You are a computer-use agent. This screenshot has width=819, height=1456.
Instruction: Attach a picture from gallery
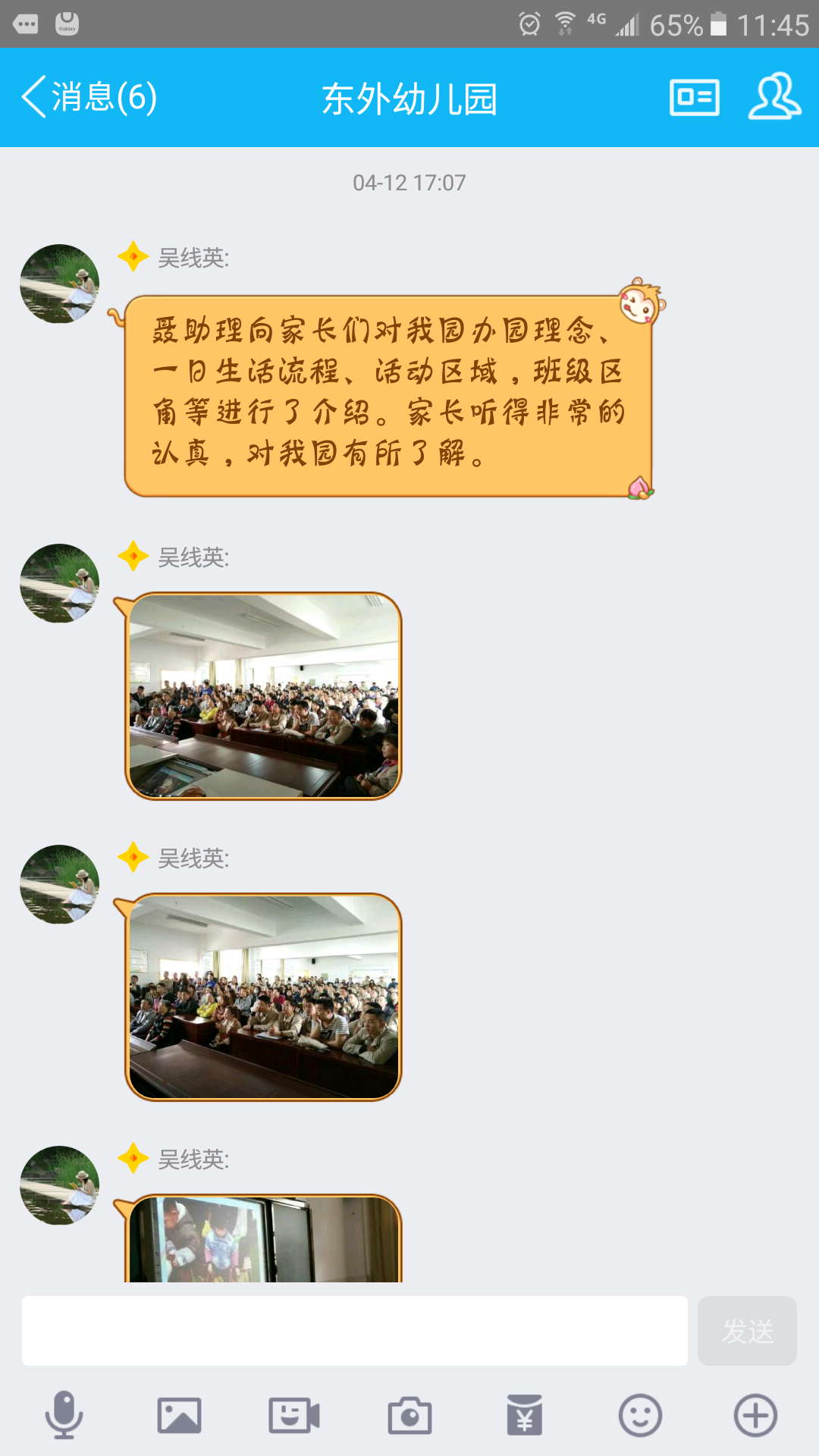pyautogui.click(x=179, y=1415)
